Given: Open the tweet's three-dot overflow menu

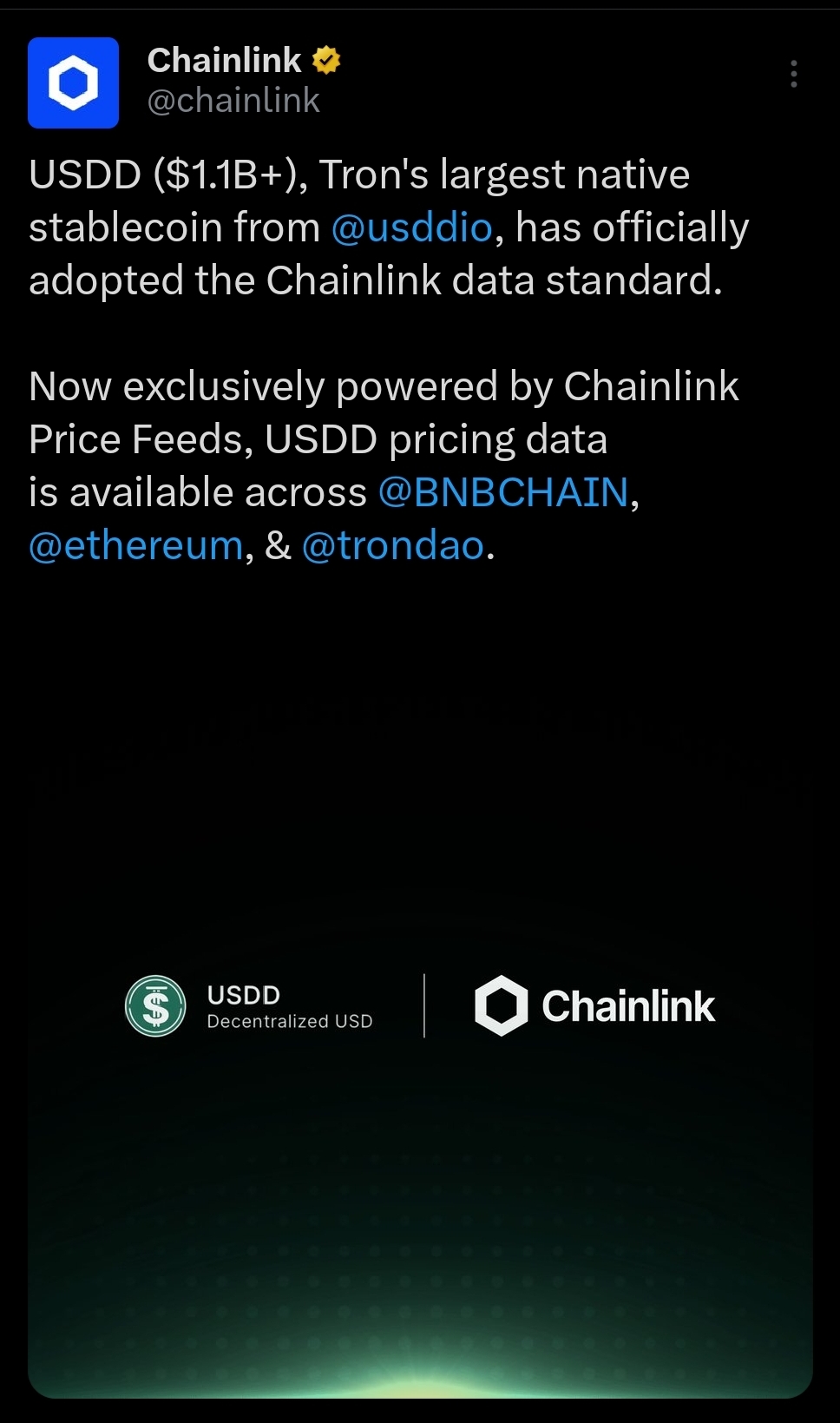Looking at the screenshot, I should (793, 75).
